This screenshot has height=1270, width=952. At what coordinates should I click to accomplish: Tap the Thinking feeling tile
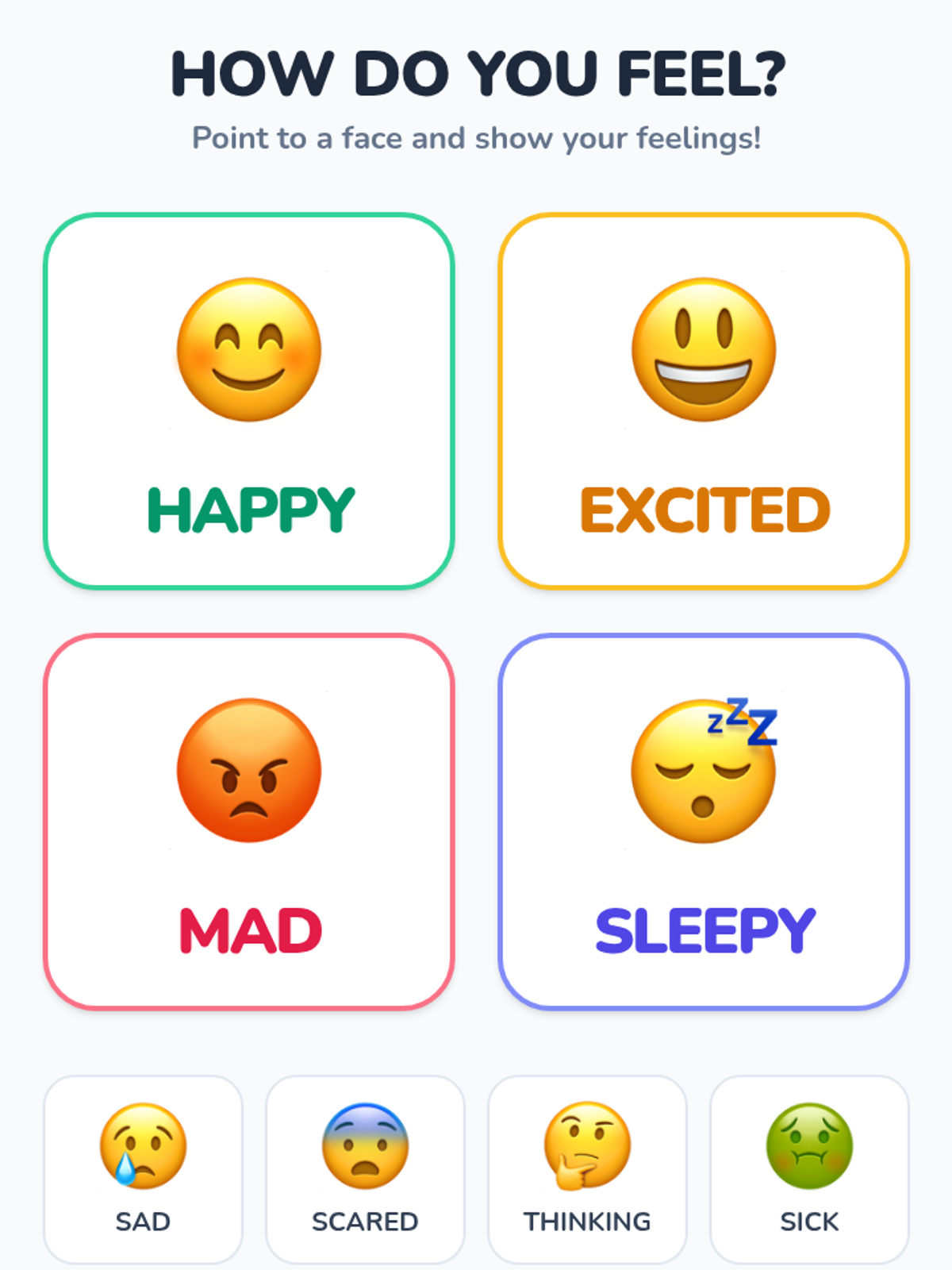point(587,1168)
